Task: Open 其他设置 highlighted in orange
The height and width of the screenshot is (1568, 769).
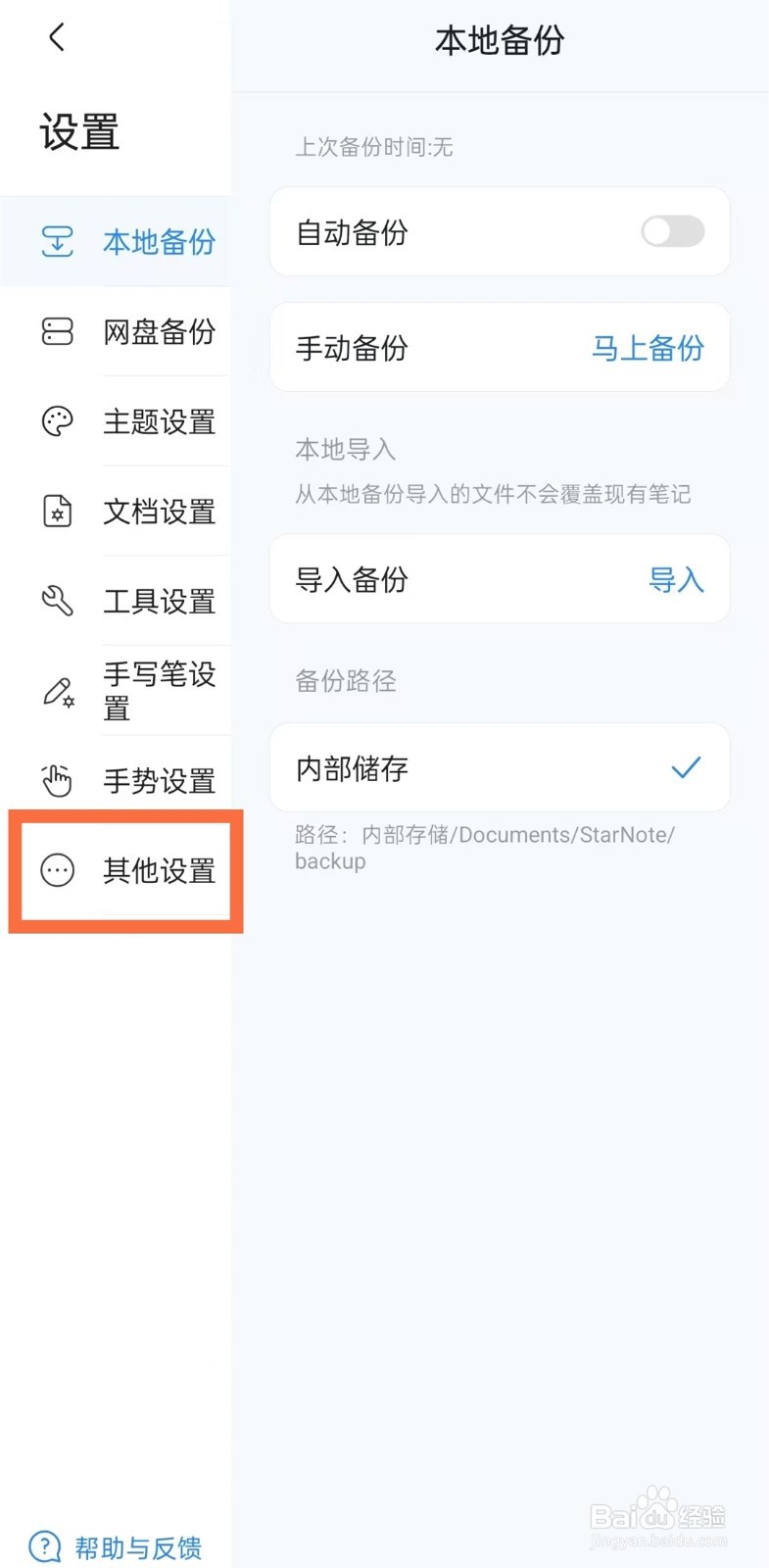Action: coord(159,871)
